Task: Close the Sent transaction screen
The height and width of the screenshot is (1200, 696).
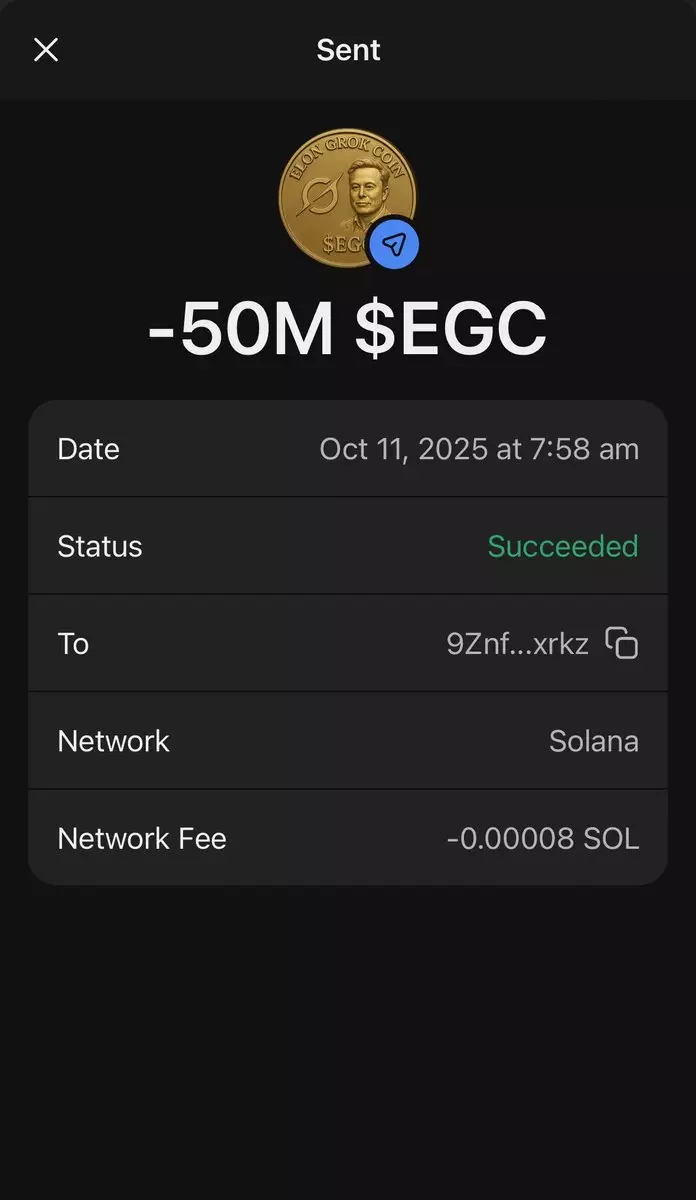Action: point(46,50)
